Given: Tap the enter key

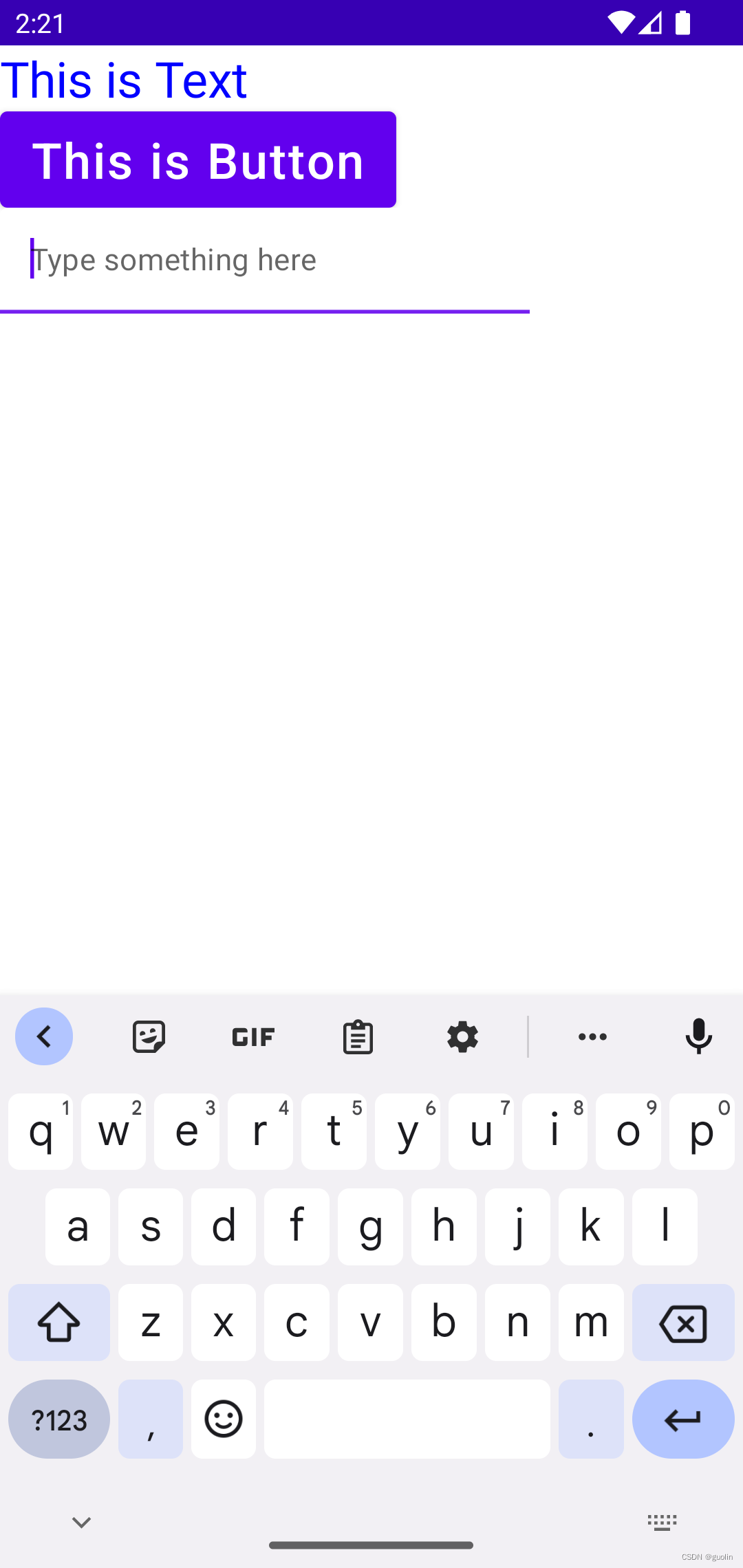Looking at the screenshot, I should click(x=683, y=1419).
